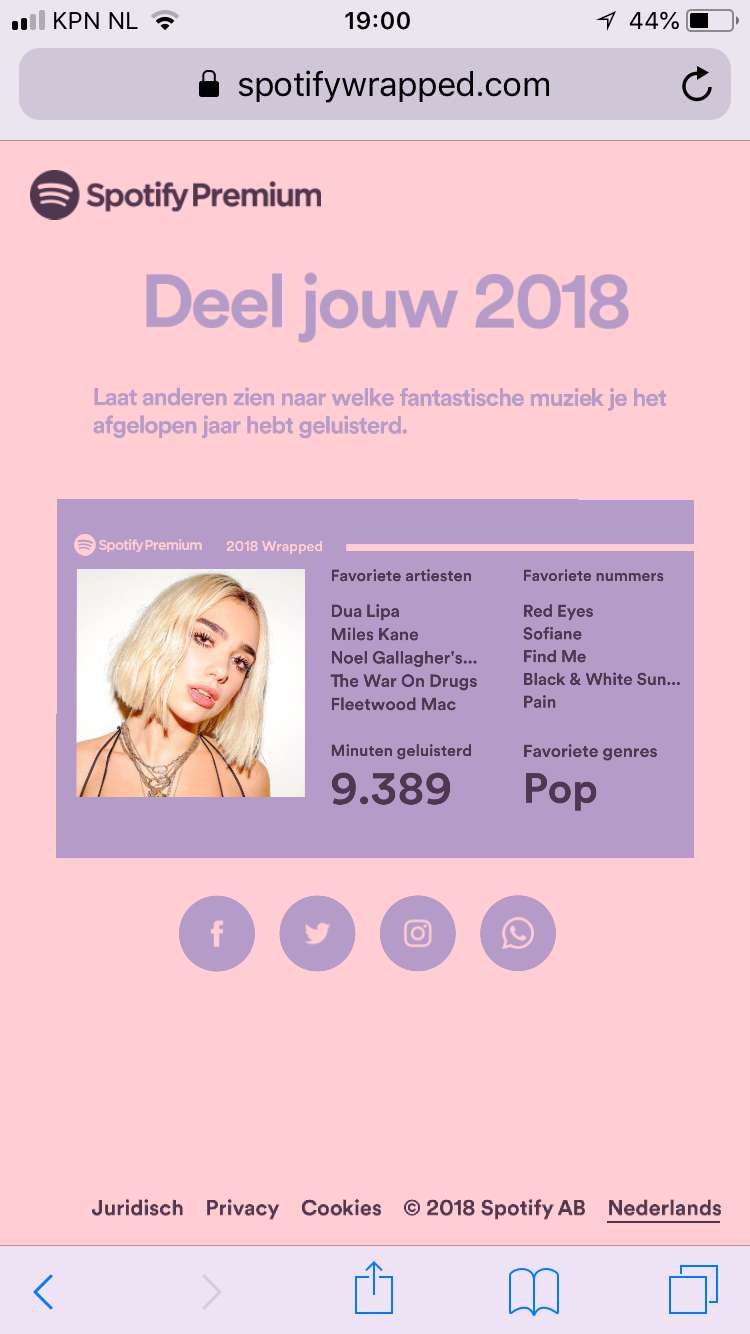Viewport: 750px width, 1334px height.
Task: Change the country from Nederlands
Action: pyautogui.click(x=664, y=1208)
